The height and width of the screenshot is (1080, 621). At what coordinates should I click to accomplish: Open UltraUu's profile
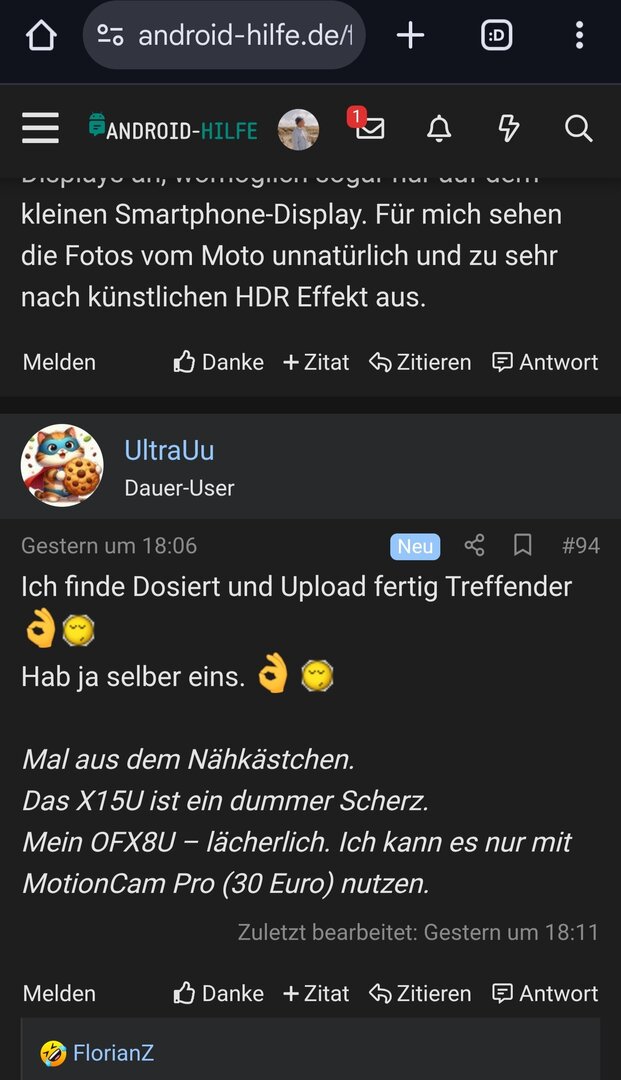point(169,451)
